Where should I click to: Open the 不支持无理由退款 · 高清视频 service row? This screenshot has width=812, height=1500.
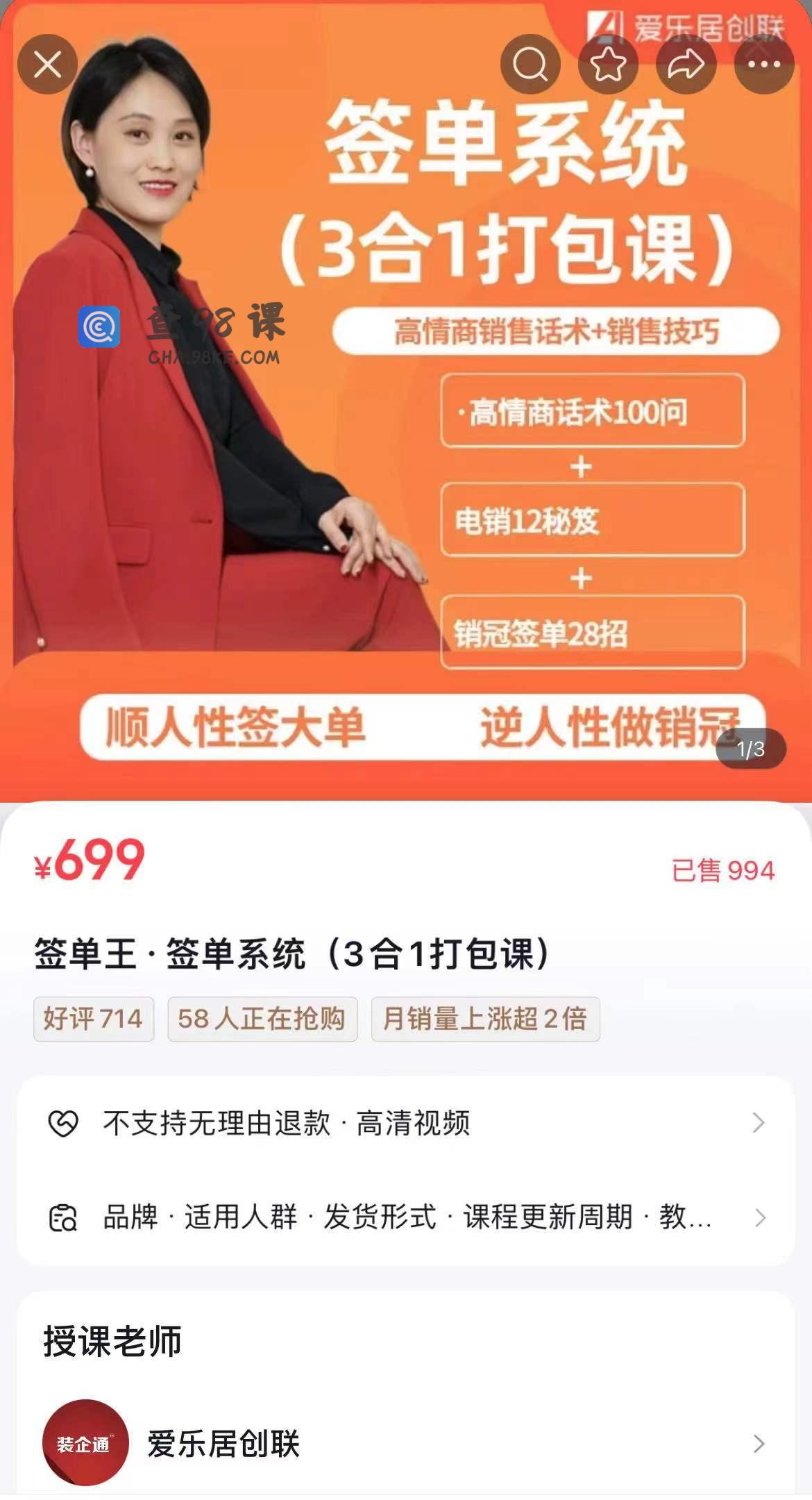coord(406,1123)
